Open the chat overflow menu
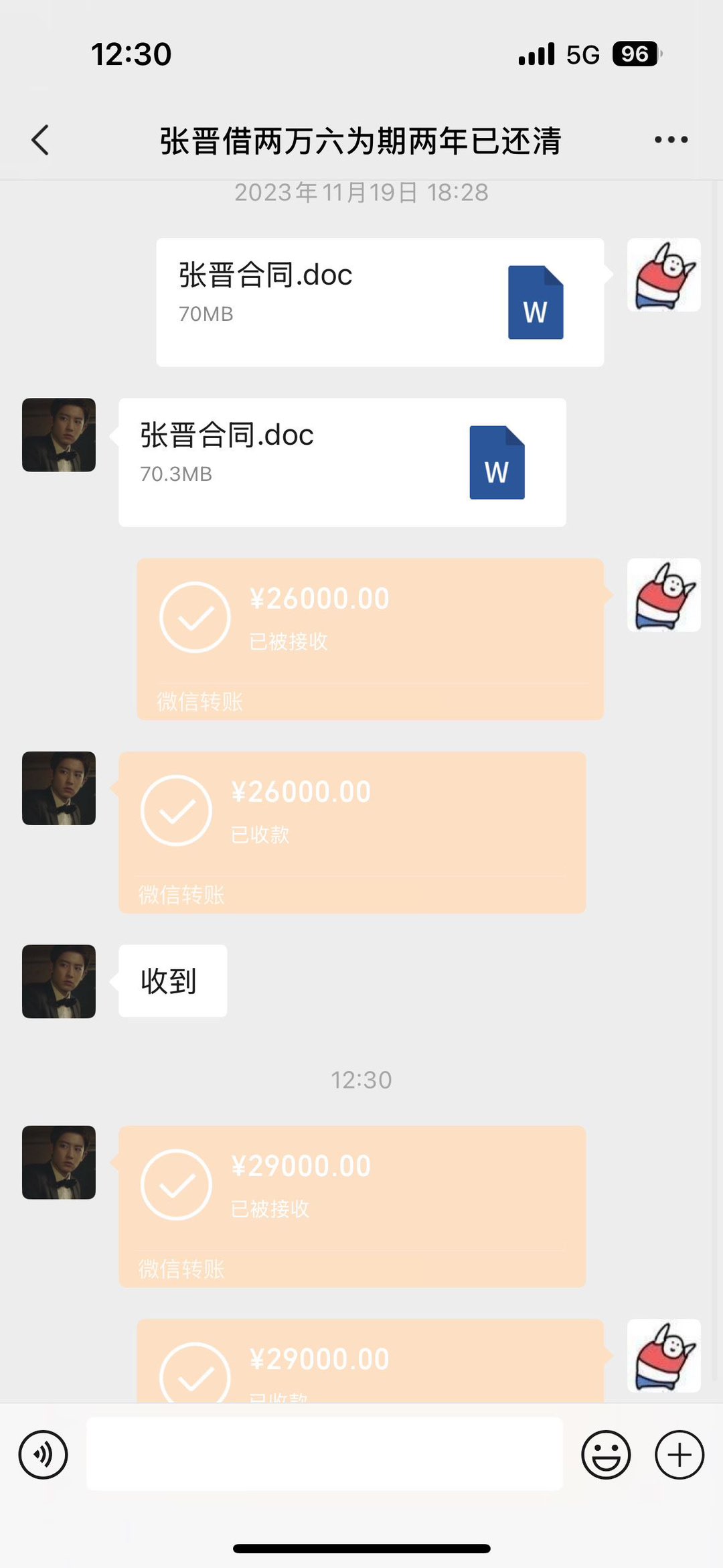 pyautogui.click(x=671, y=140)
